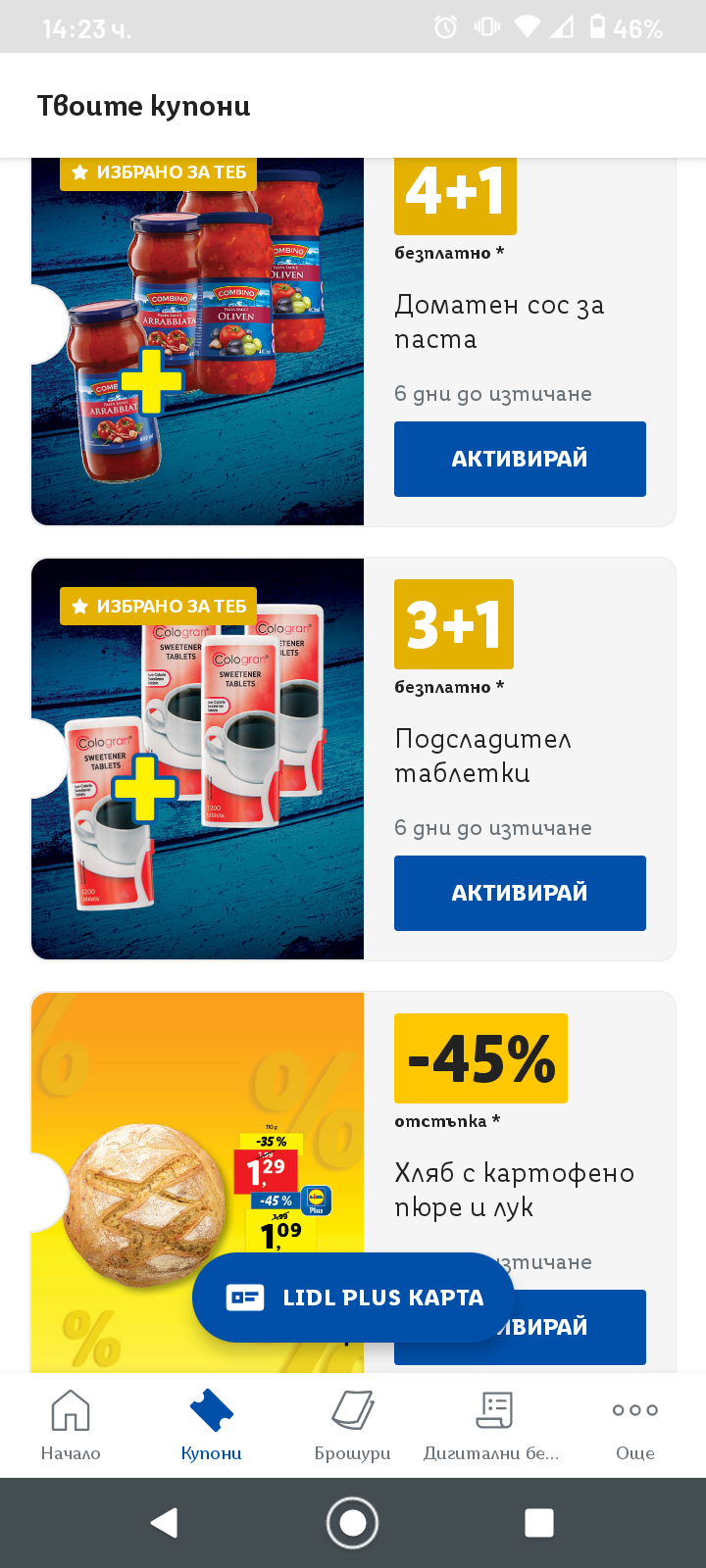The height and width of the screenshot is (1568, 706).
Task: Switch to the Начало tab
Action: click(x=71, y=1425)
